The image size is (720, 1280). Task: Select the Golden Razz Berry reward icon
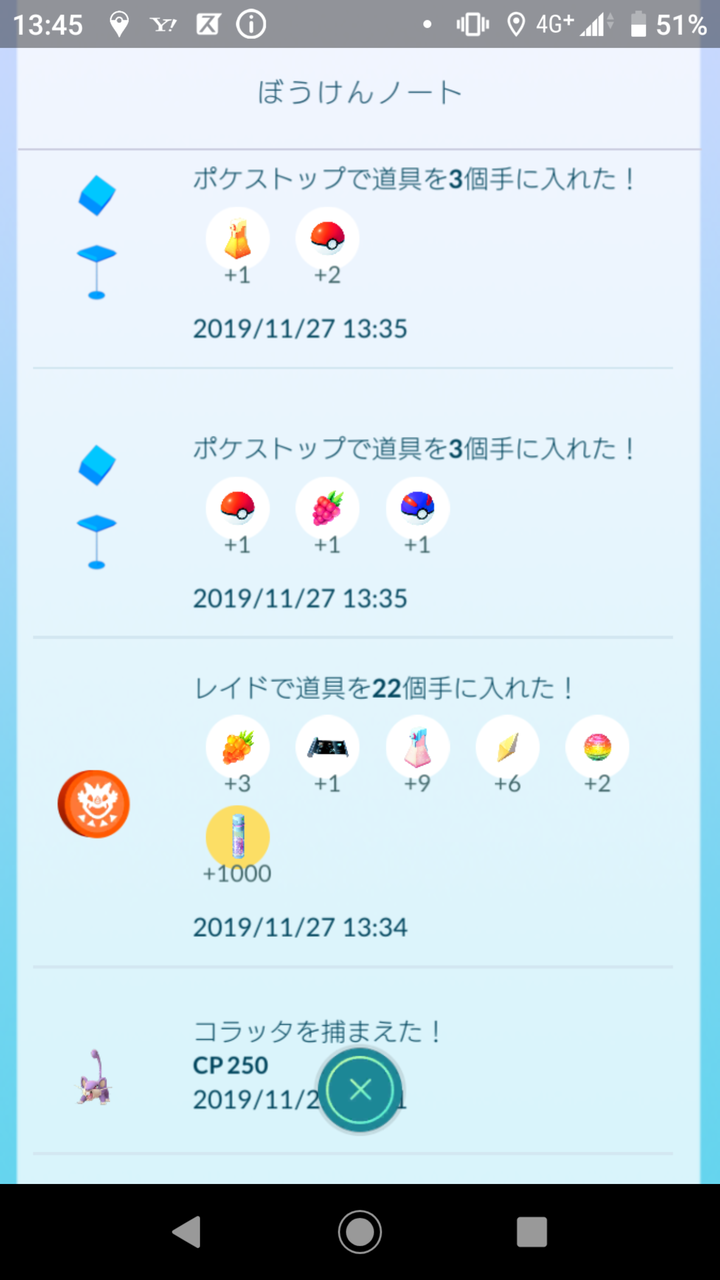pos(237,747)
